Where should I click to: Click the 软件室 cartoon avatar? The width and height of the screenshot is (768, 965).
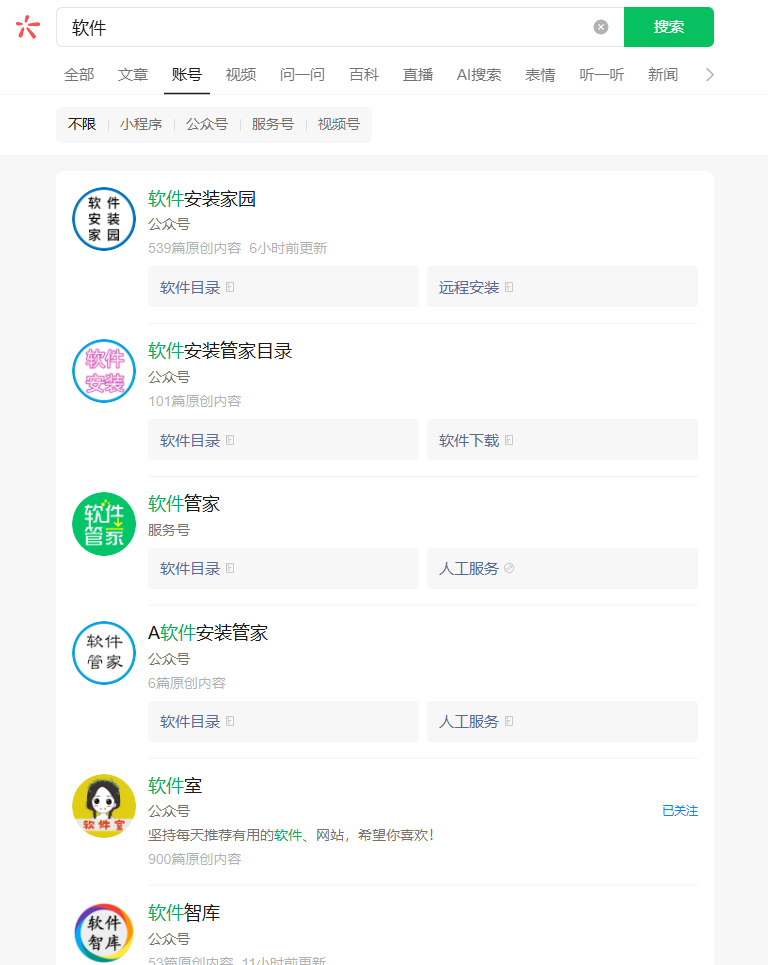pyautogui.click(x=103, y=805)
